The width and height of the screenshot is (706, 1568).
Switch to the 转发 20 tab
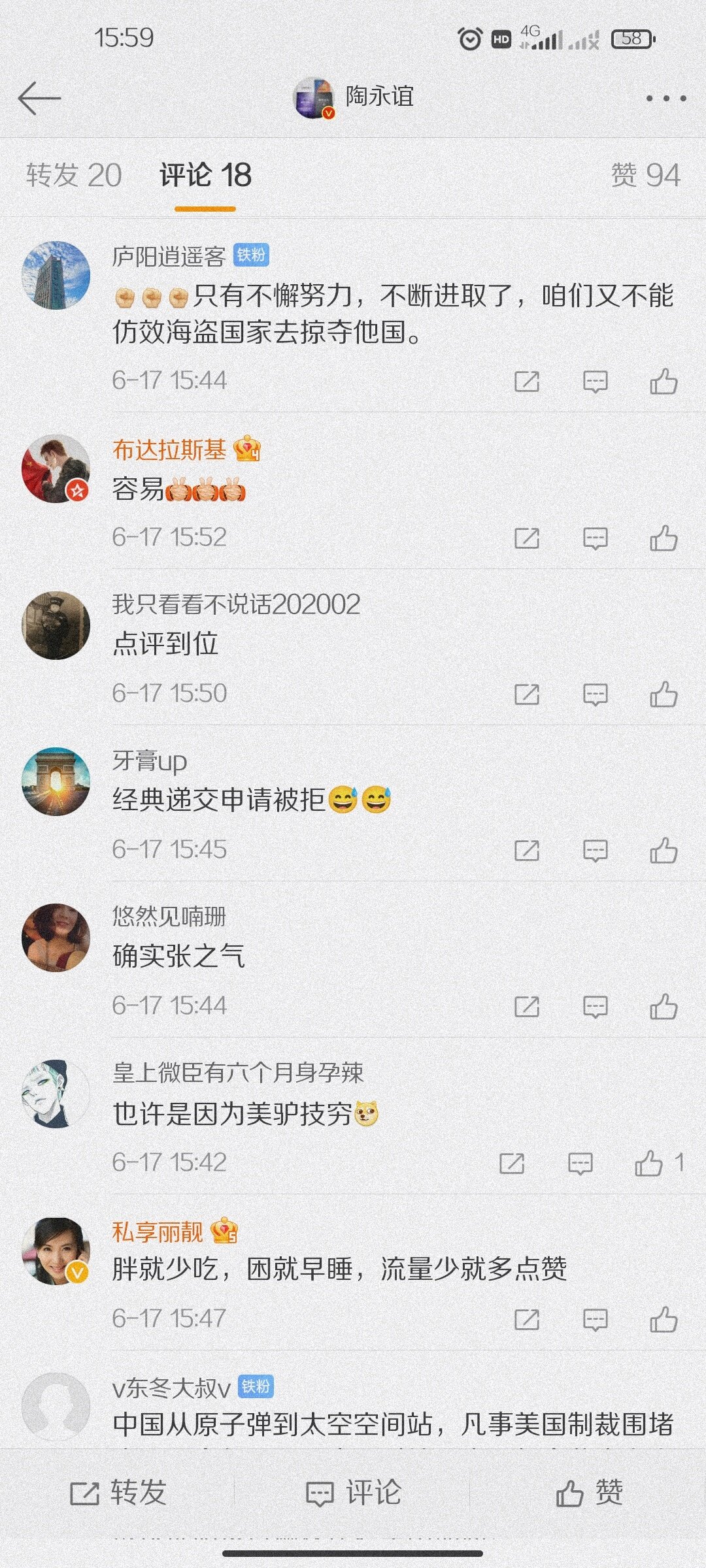click(74, 175)
